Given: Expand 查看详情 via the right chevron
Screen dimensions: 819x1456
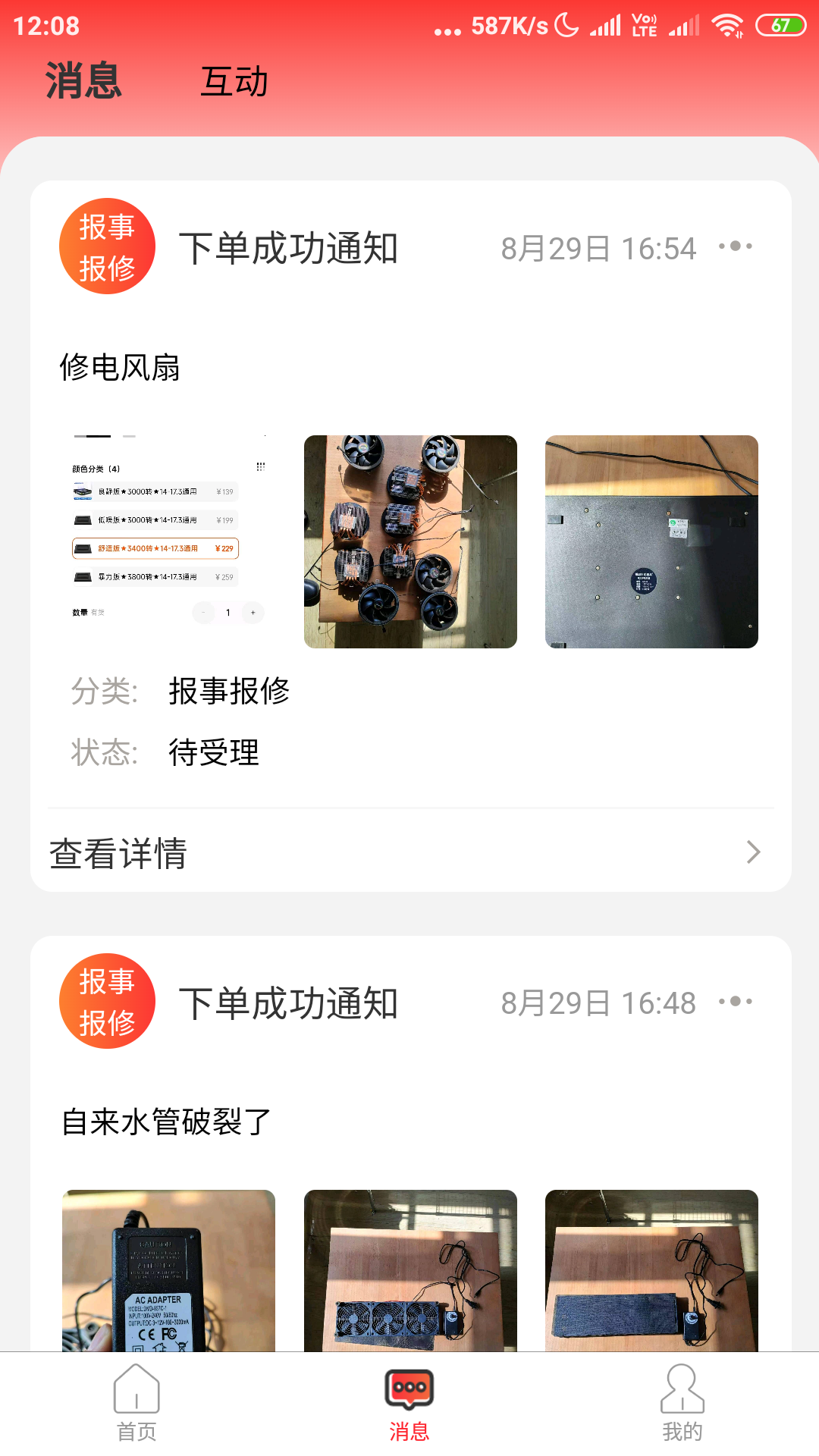Looking at the screenshot, I should 752,852.
